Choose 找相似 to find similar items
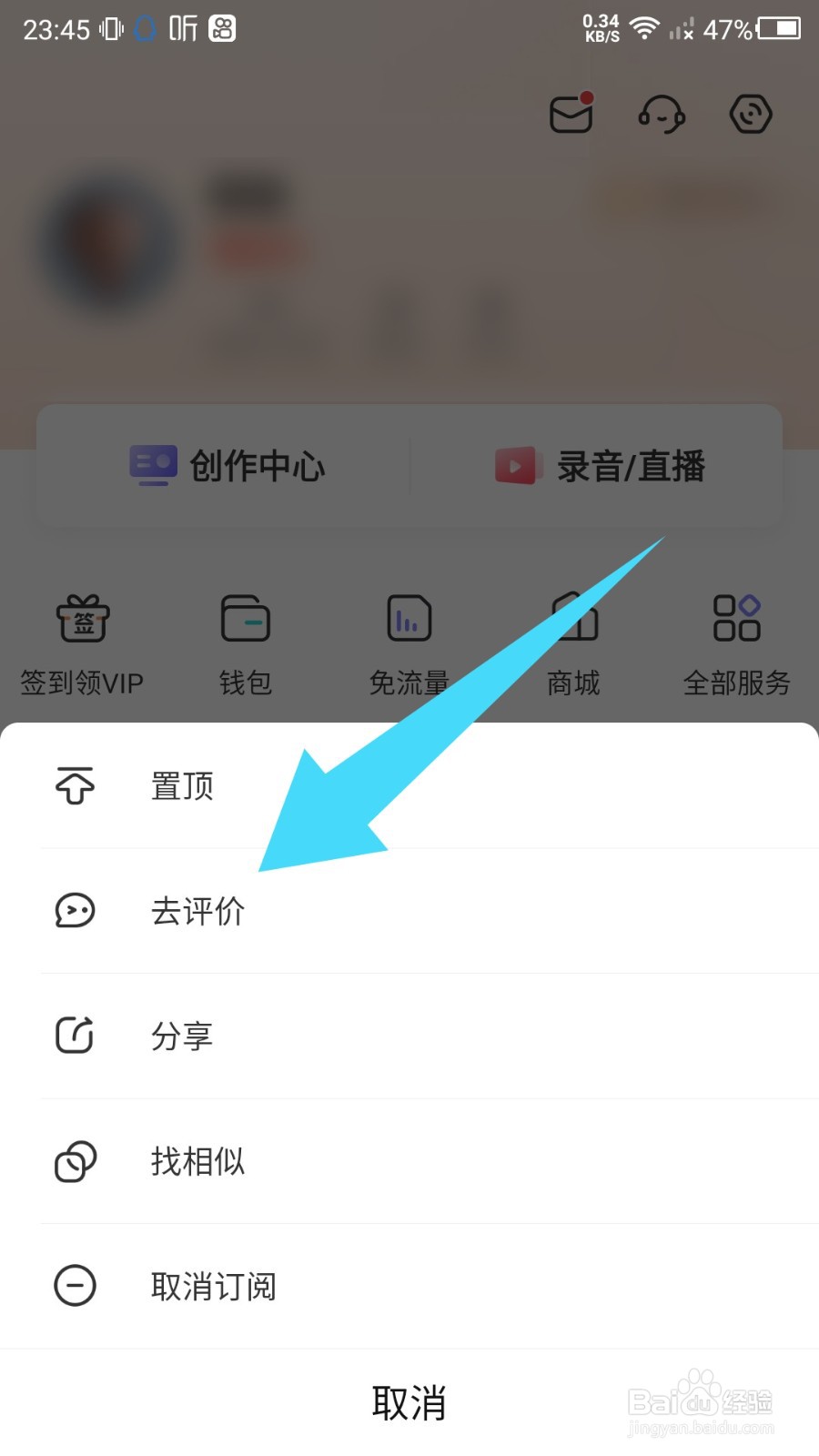 (x=196, y=1161)
